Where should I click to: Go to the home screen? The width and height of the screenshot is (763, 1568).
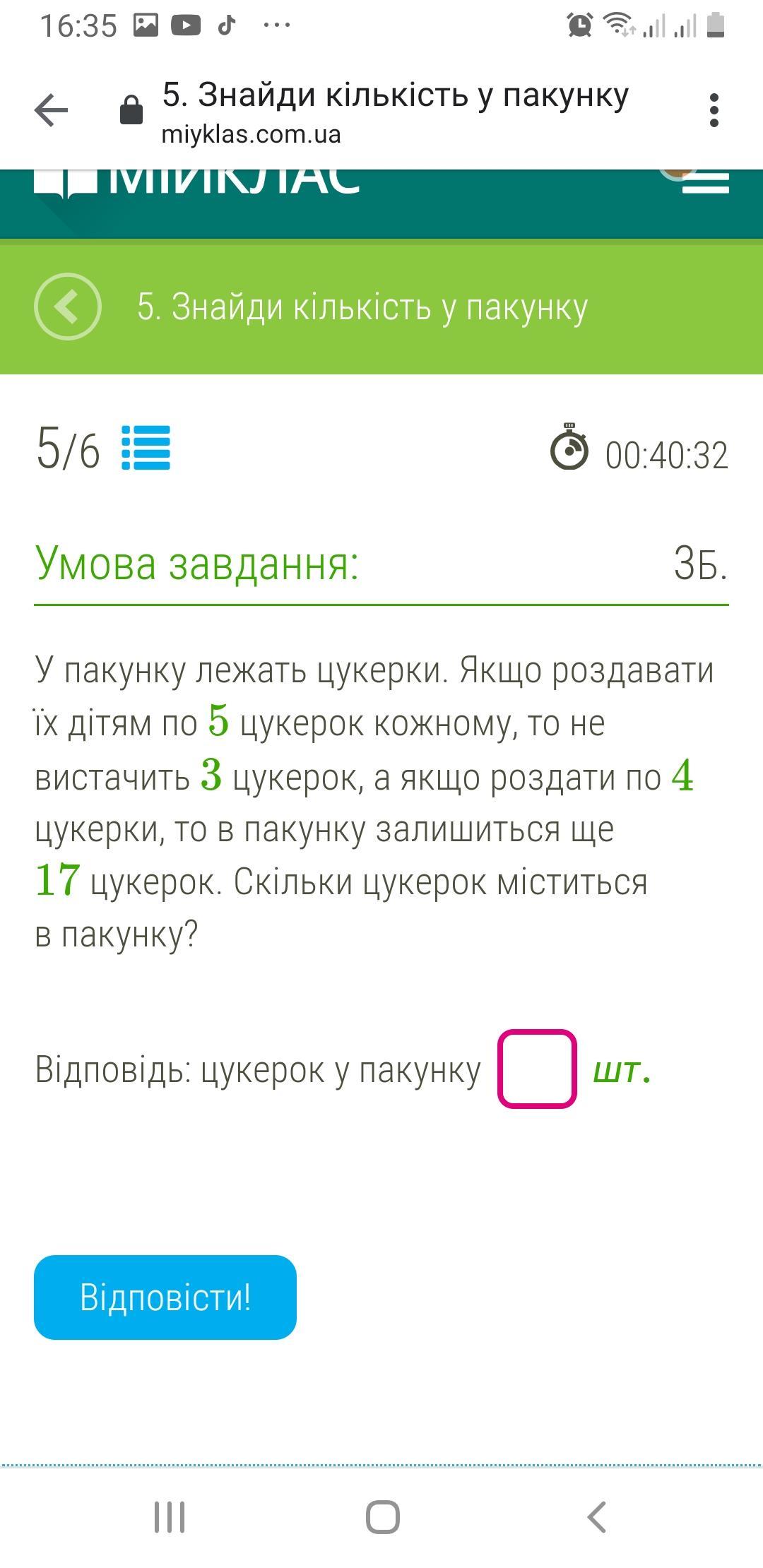(x=383, y=1517)
